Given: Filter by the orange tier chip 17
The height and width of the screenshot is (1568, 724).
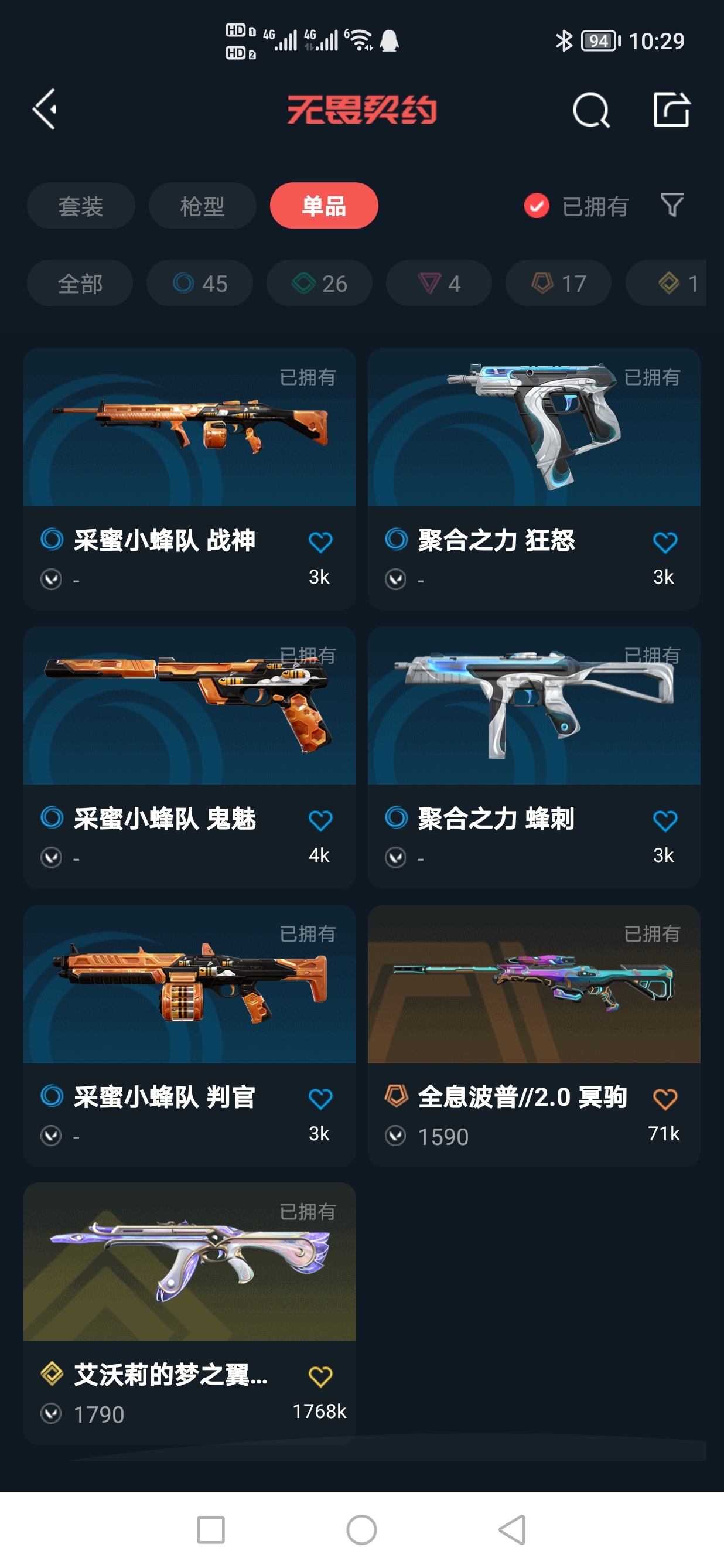Looking at the screenshot, I should pyautogui.click(x=558, y=283).
